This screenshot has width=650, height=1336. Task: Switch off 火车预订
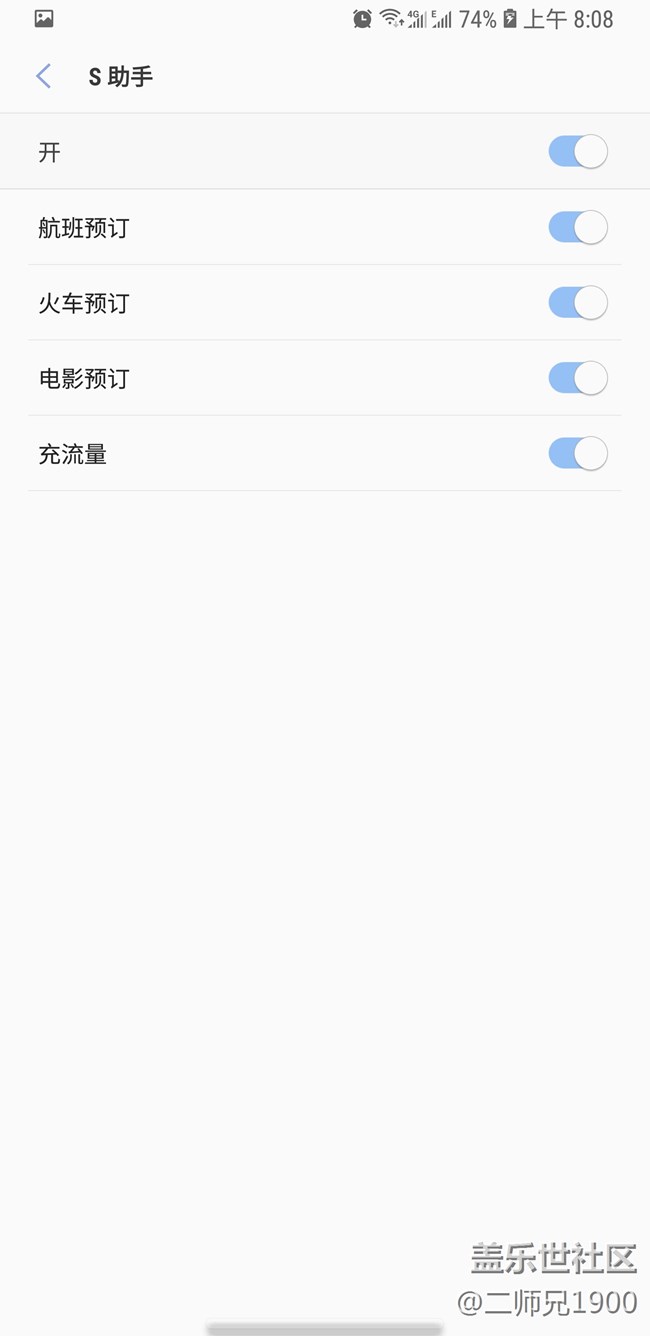(x=578, y=303)
